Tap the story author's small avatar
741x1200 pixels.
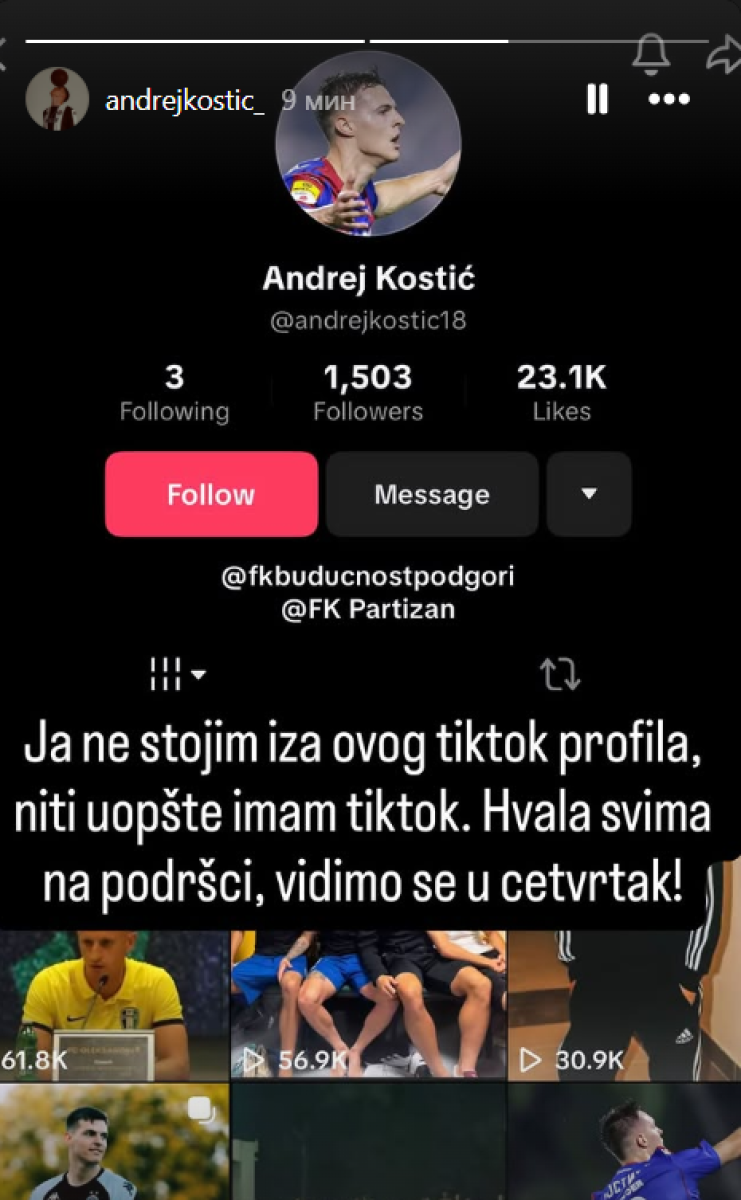click(x=57, y=99)
